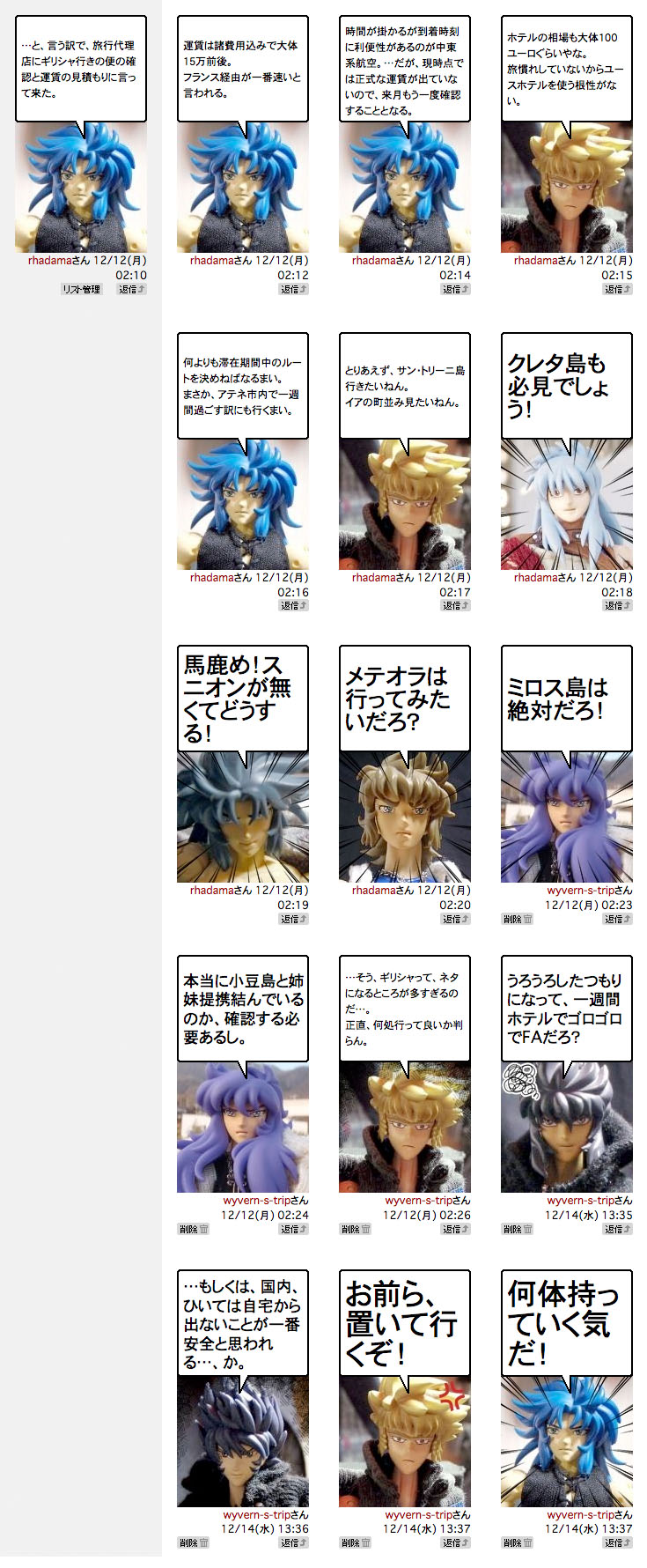
Task: Reply to wyvern-s-trip's 02:23 post
Action: click(x=618, y=919)
